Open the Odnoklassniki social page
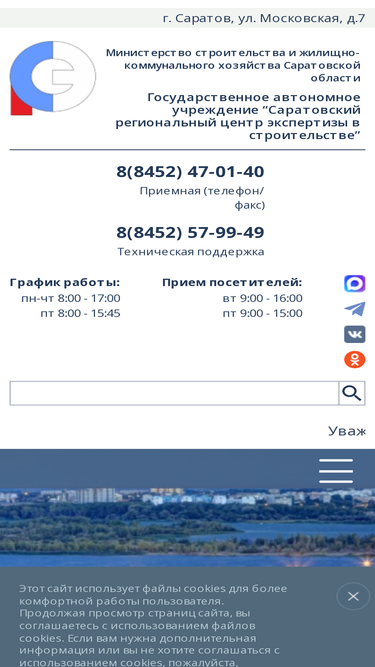The height and width of the screenshot is (667, 375). tap(355, 360)
